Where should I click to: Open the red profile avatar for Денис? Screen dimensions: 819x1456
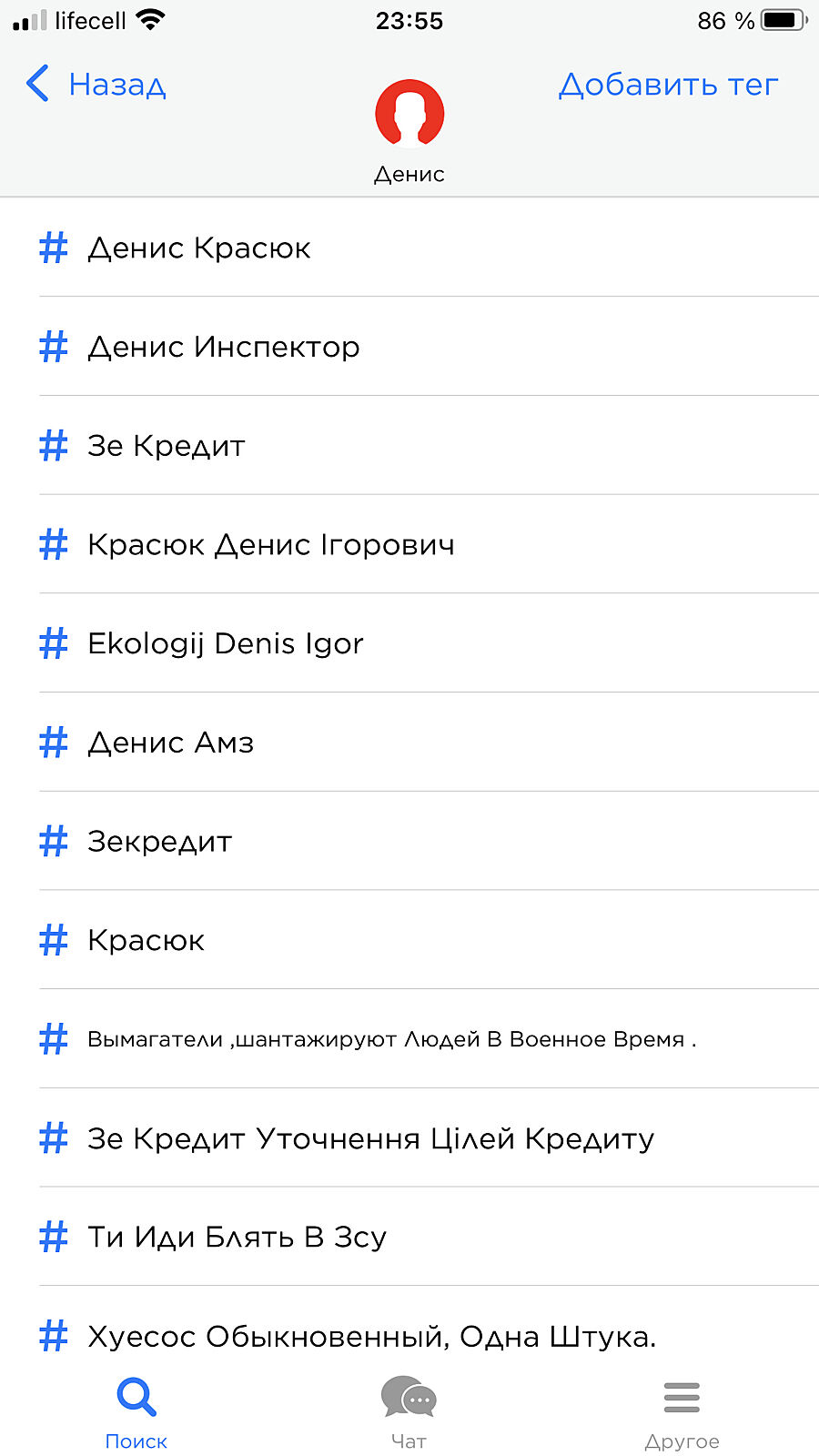409,114
